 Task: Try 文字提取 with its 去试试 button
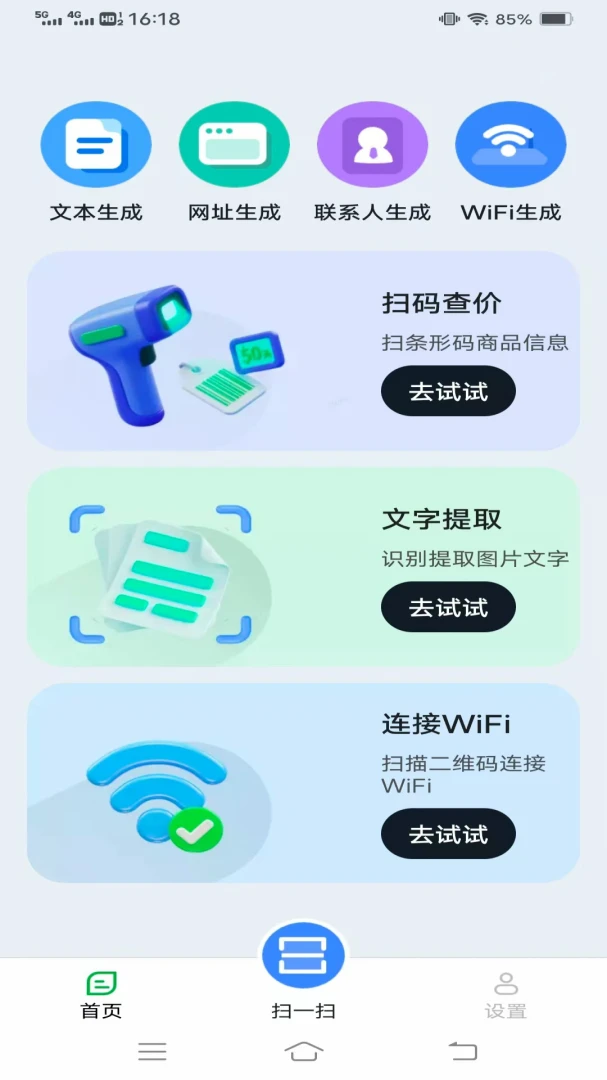click(449, 608)
